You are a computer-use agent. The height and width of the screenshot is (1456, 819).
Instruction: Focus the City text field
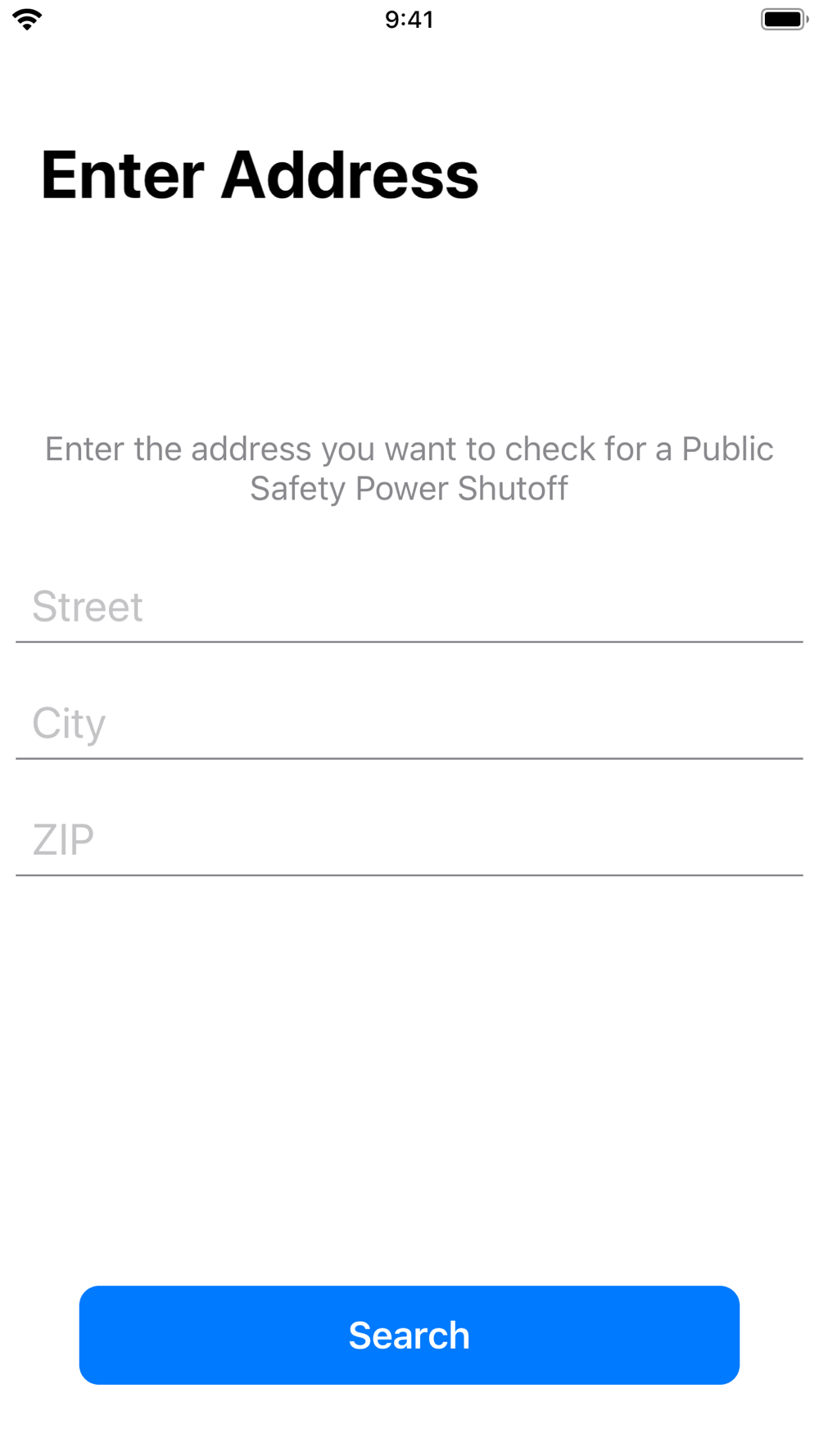coord(409,724)
